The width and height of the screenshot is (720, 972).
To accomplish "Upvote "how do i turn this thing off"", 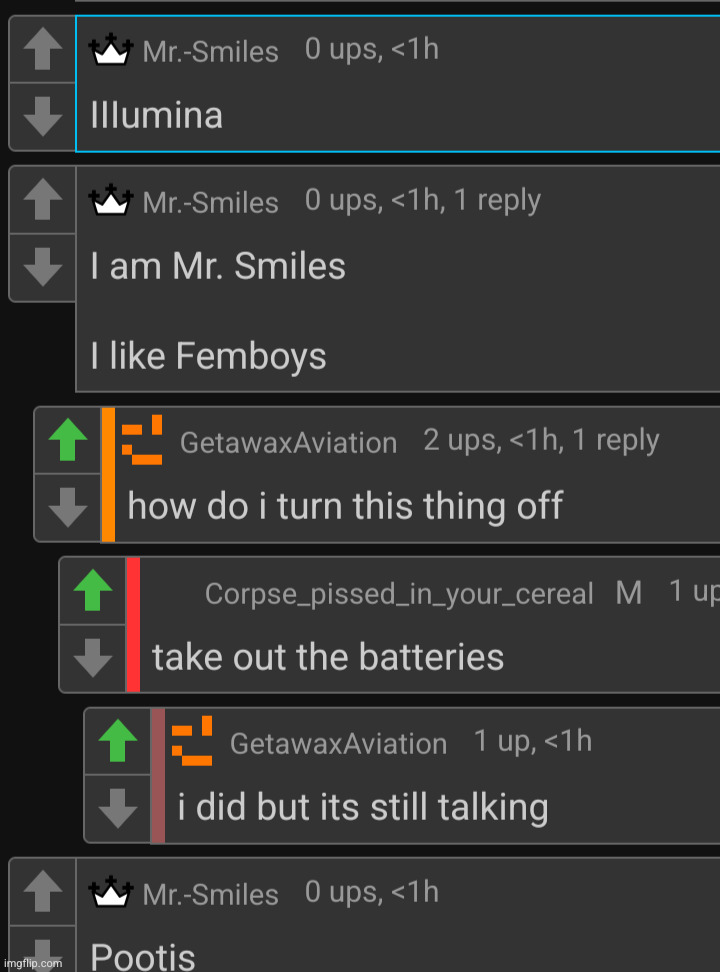I will [68, 440].
